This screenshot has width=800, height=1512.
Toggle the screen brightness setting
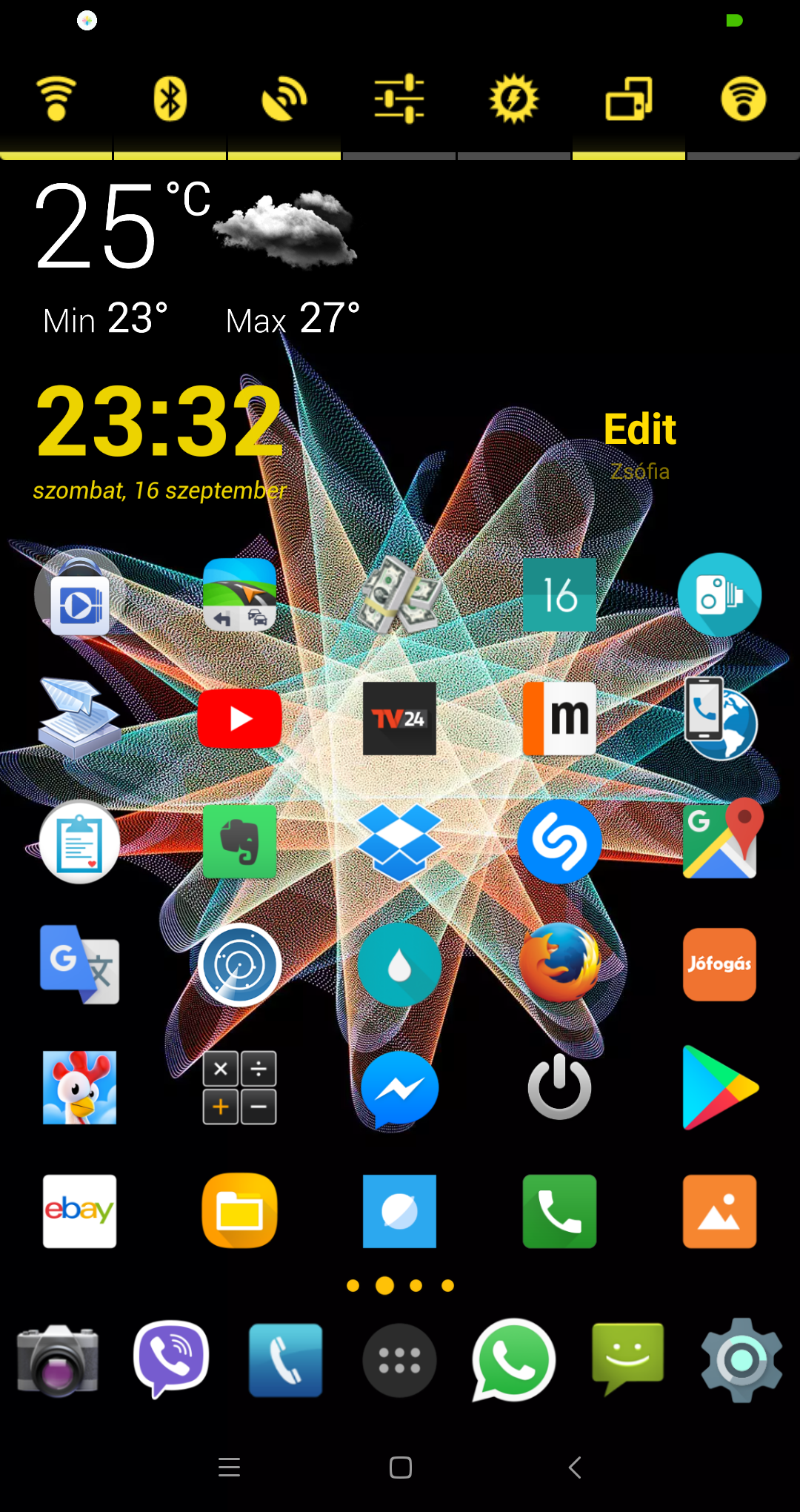(x=513, y=98)
